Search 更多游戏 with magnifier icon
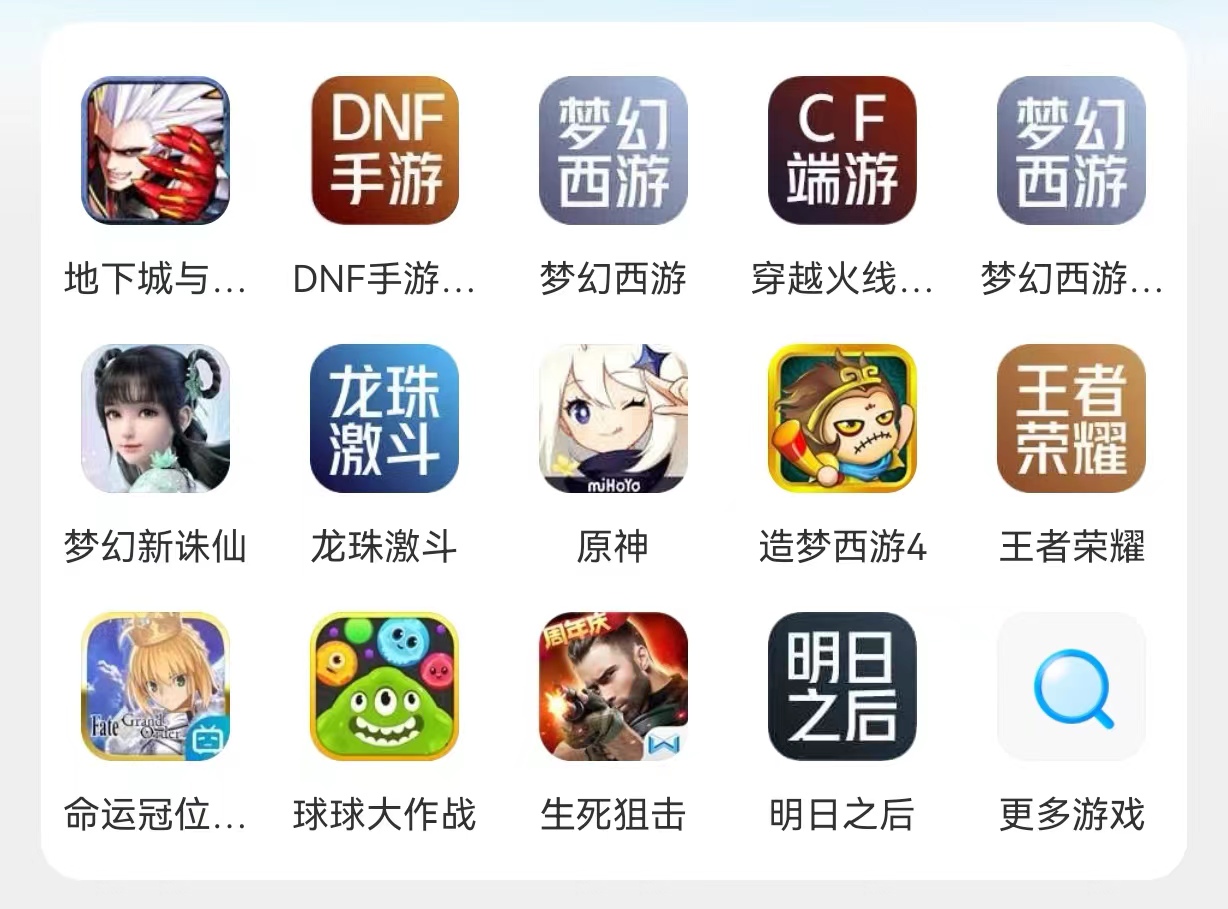Viewport: 1228px width, 909px height. [x=1071, y=686]
